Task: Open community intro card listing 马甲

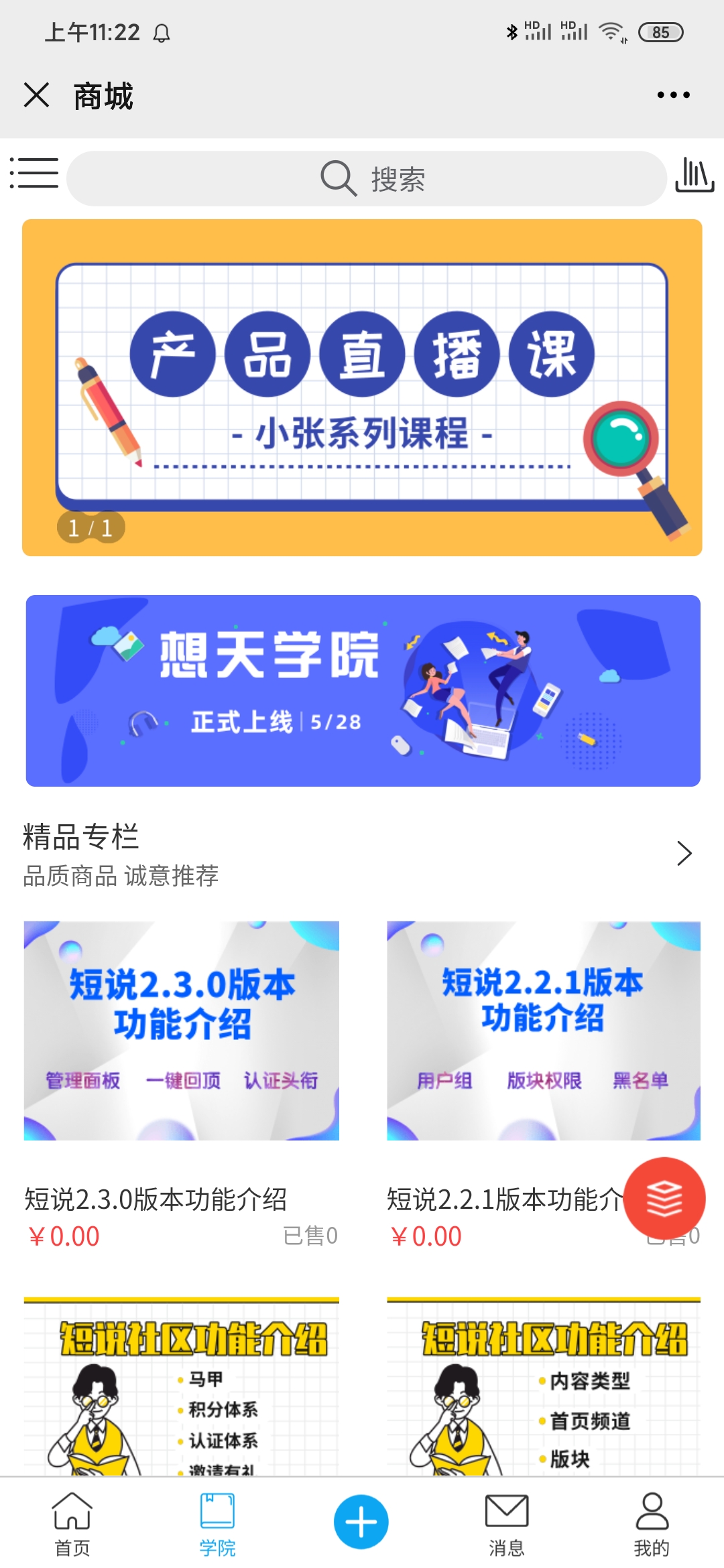Action: point(181,1386)
